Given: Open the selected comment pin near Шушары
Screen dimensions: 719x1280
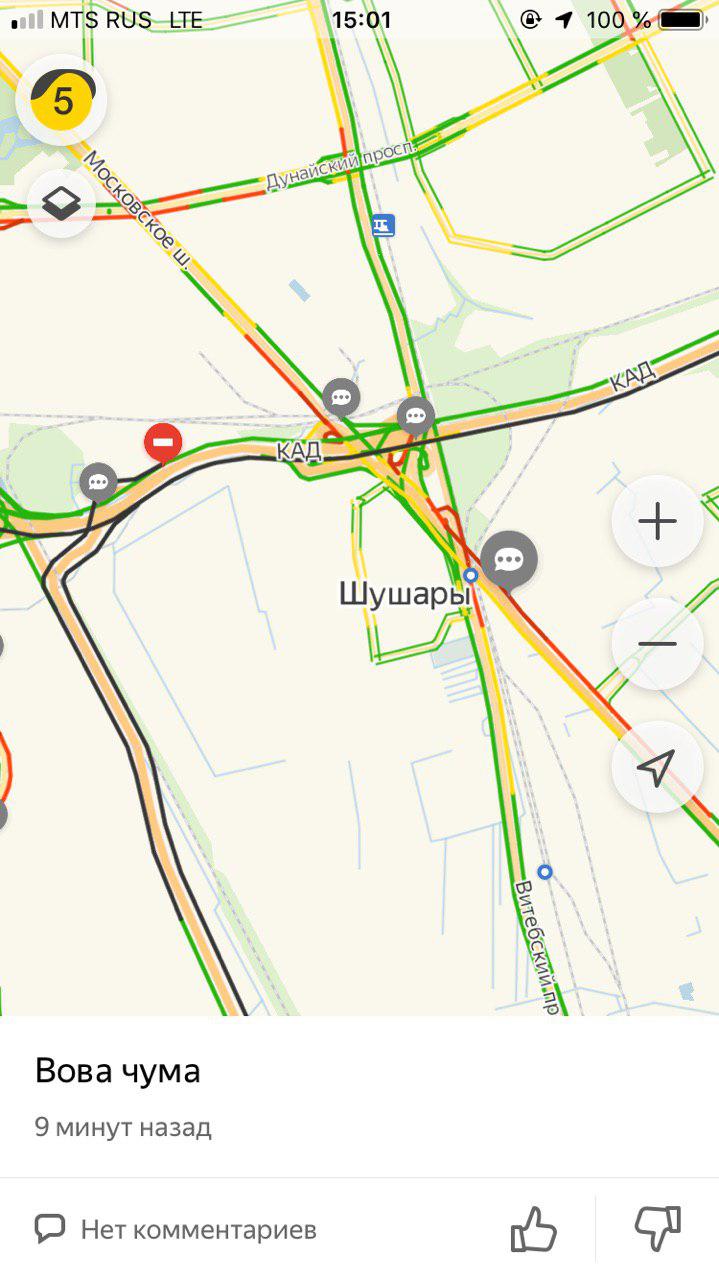Looking at the screenshot, I should pos(509,559).
